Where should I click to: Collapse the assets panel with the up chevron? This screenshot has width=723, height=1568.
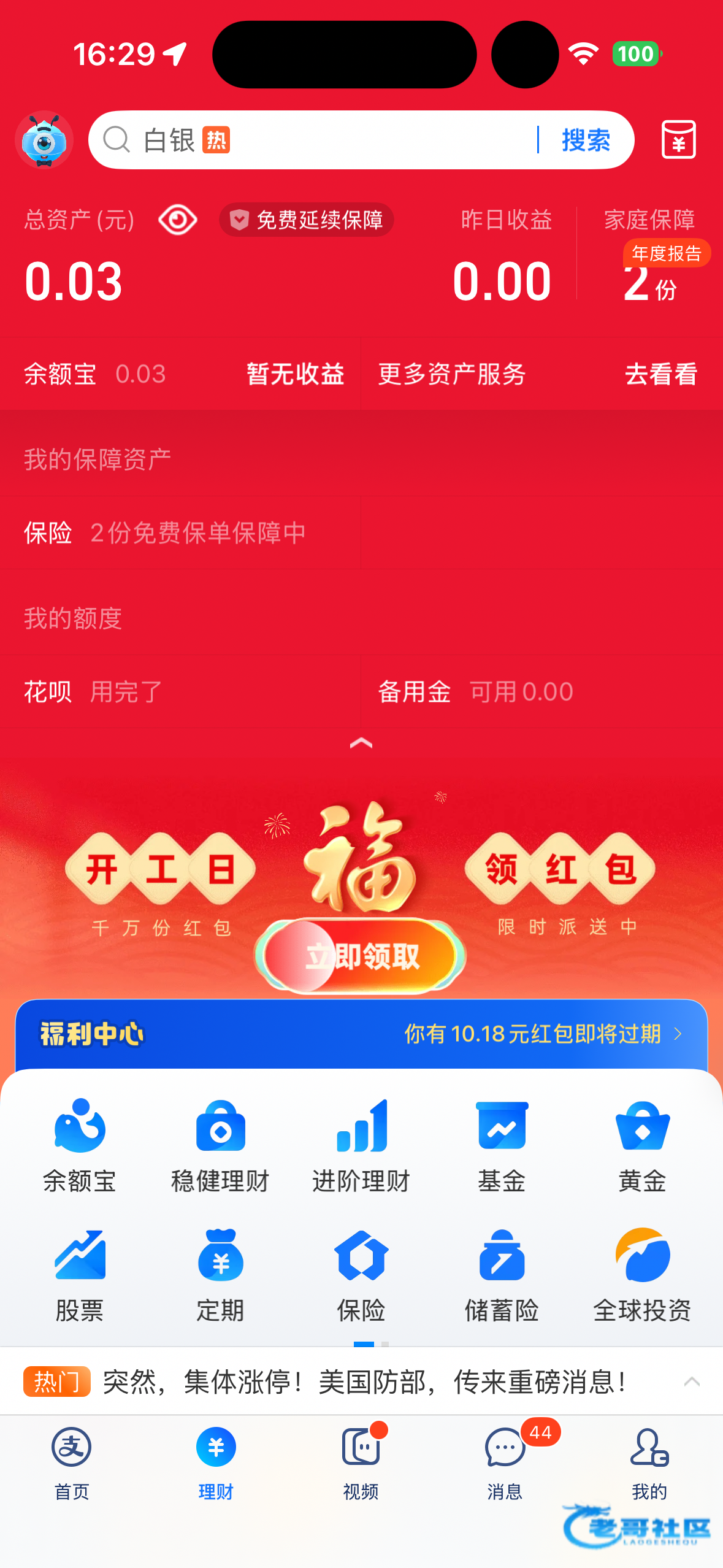pyautogui.click(x=361, y=744)
